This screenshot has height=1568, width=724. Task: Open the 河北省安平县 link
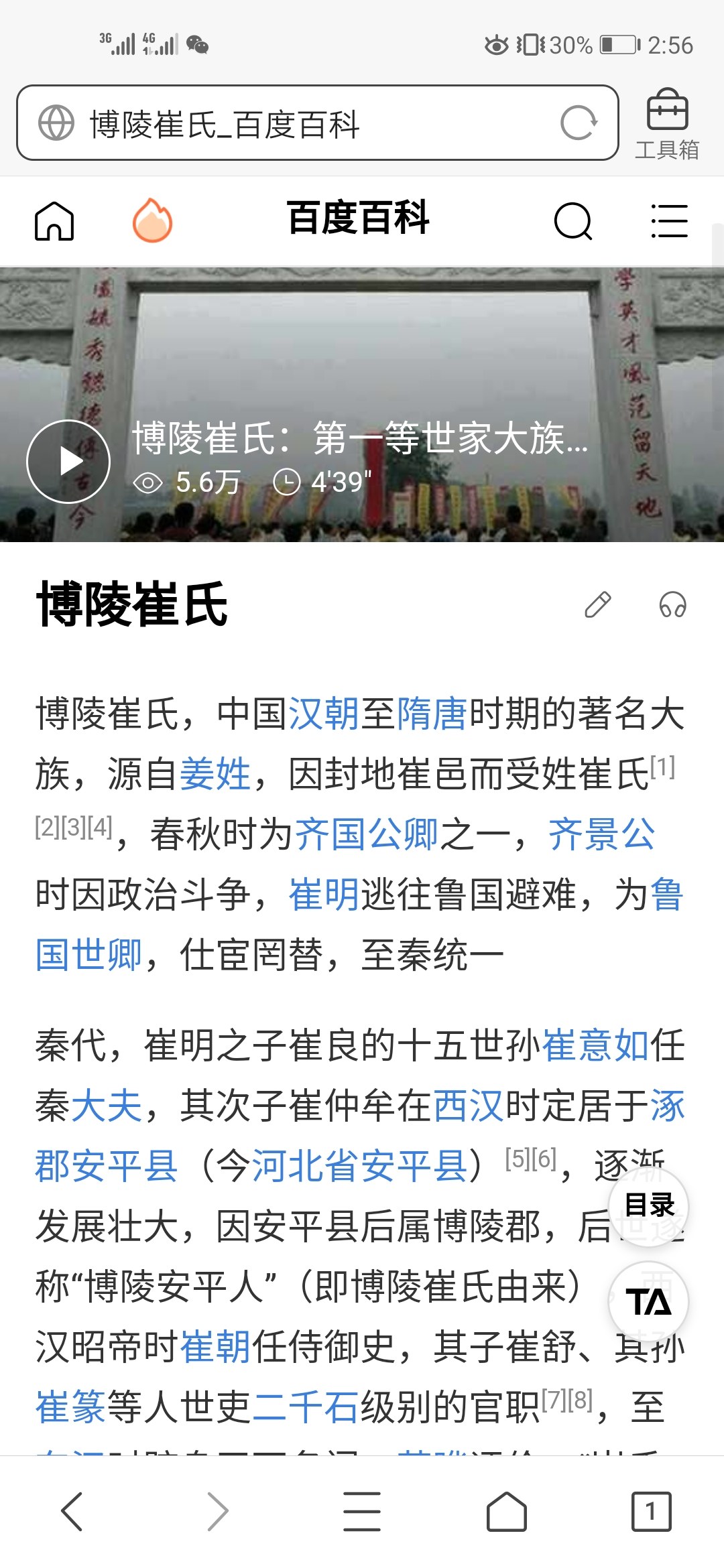point(360,1166)
